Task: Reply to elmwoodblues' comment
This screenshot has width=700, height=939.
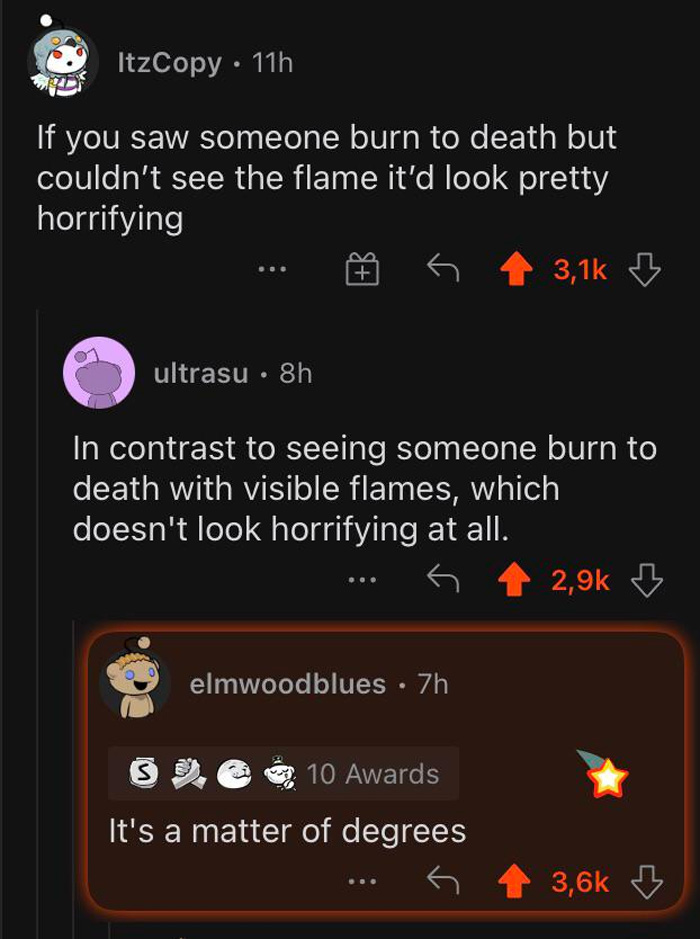Action: (x=442, y=881)
